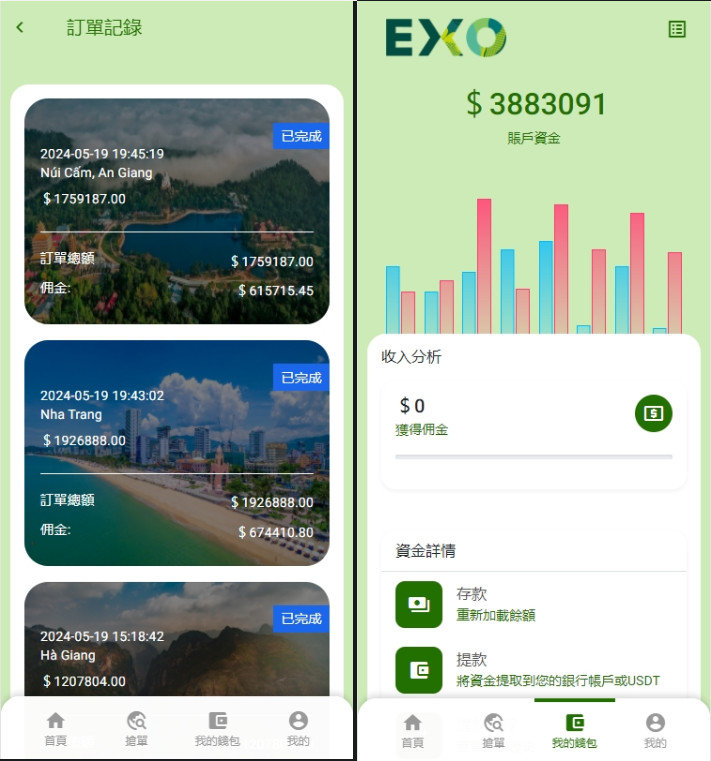Open 我的錢包 tab from the order records screen

pos(217,729)
